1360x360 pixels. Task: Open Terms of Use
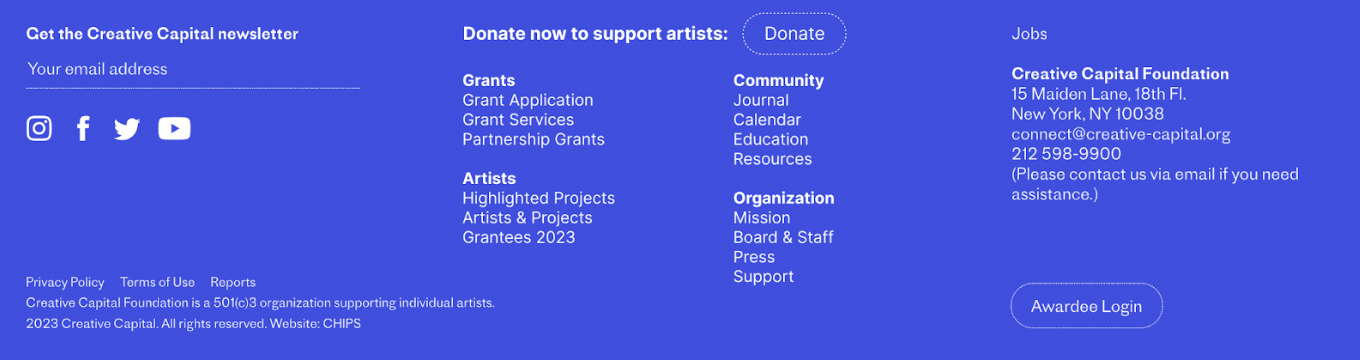pos(157,282)
